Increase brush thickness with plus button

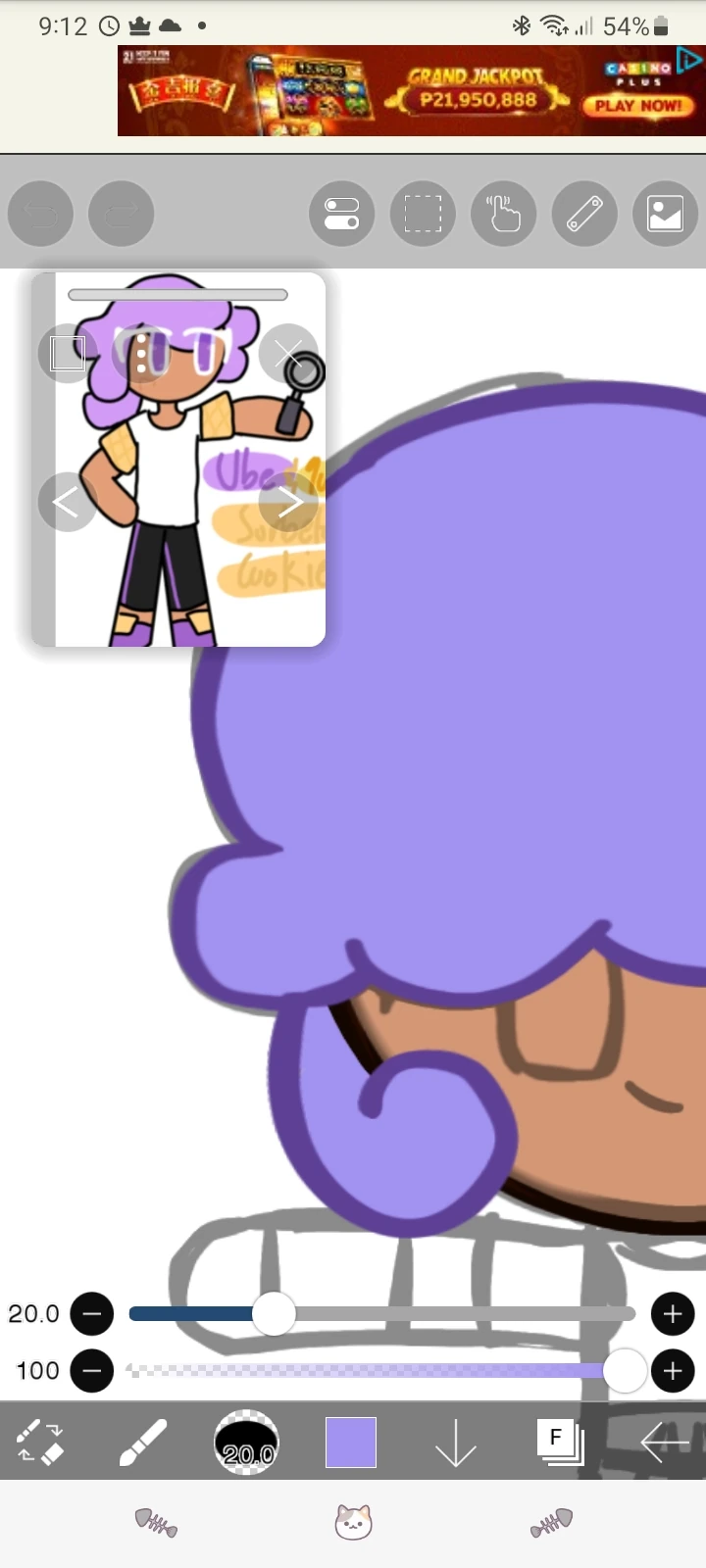coord(673,1314)
